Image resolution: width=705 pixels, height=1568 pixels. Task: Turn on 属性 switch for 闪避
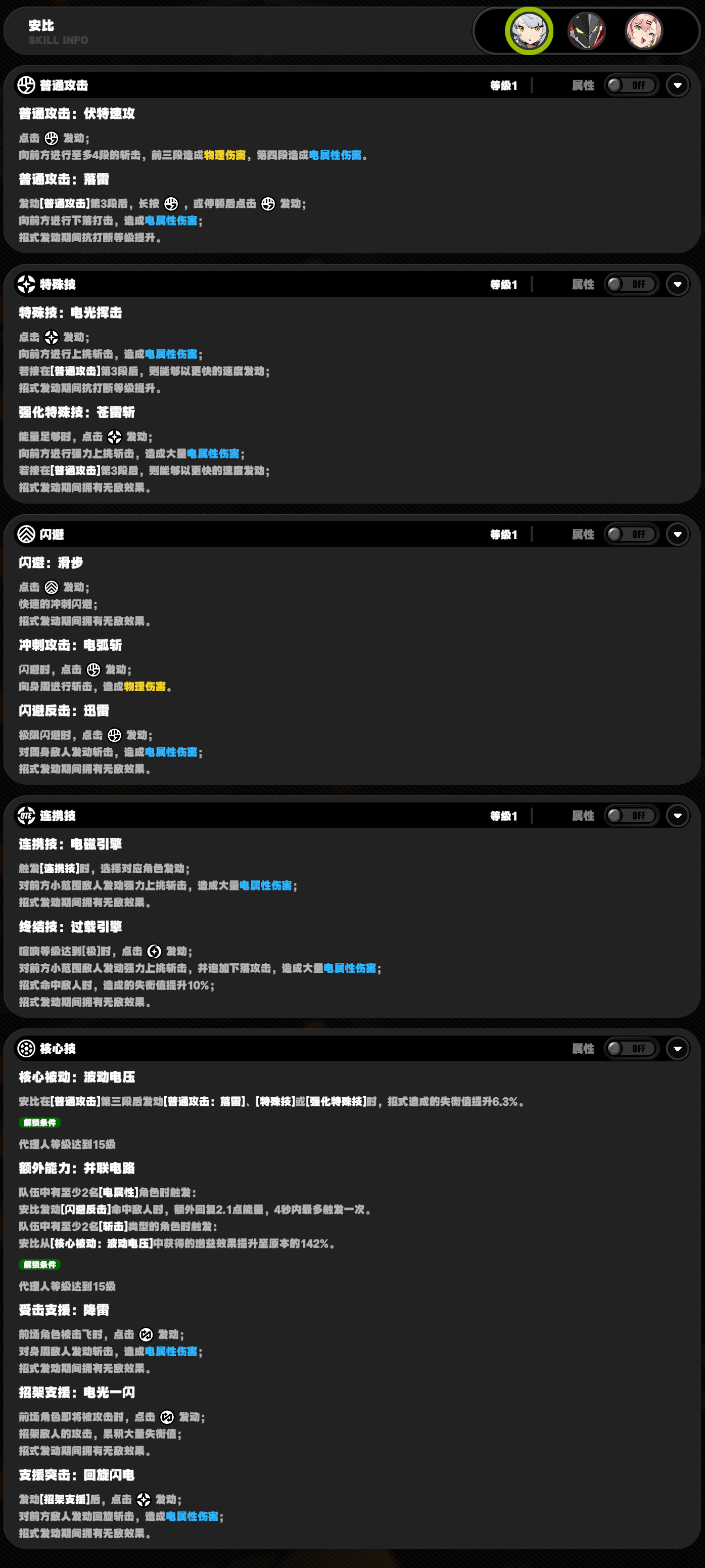pyautogui.click(x=631, y=534)
